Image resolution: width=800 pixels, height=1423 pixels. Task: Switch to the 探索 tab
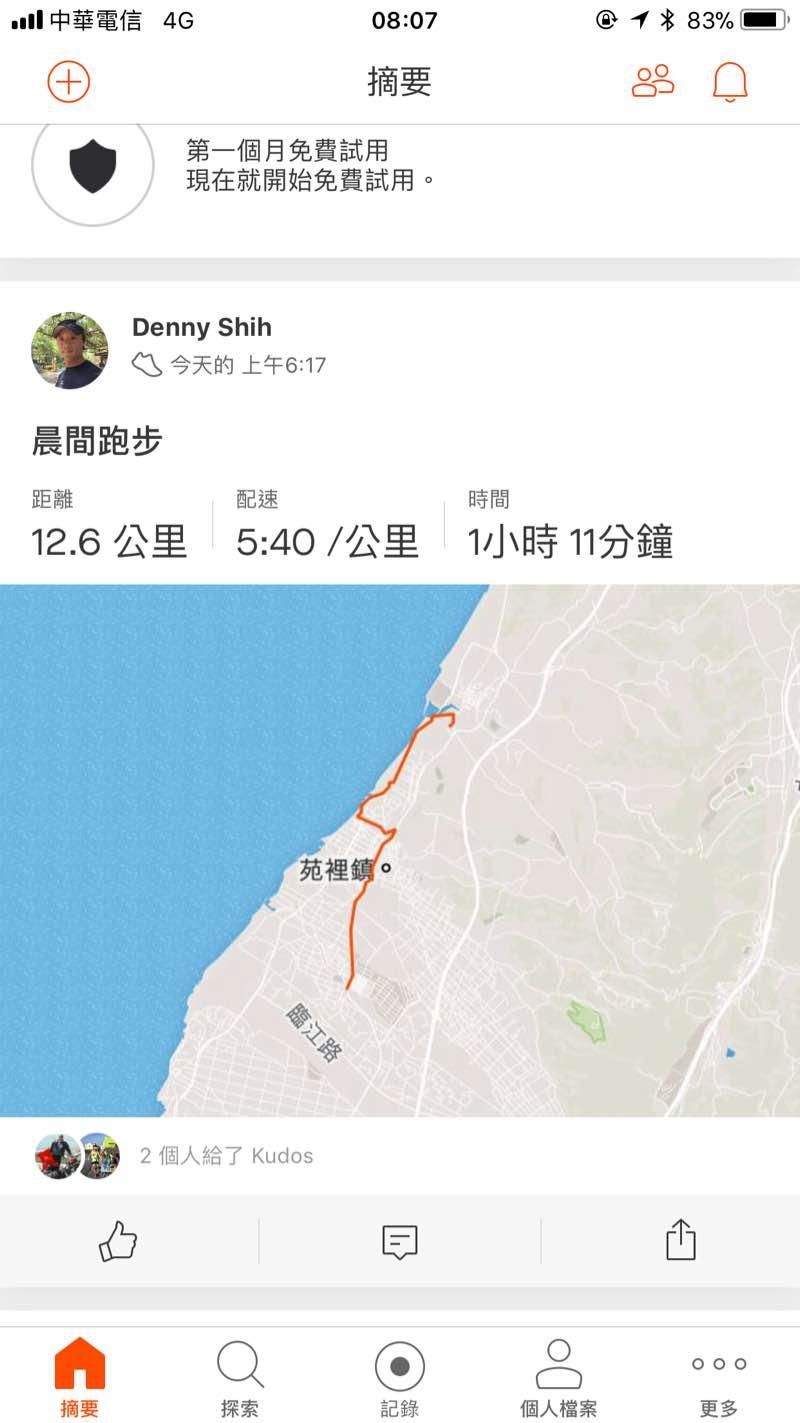pos(240,1378)
